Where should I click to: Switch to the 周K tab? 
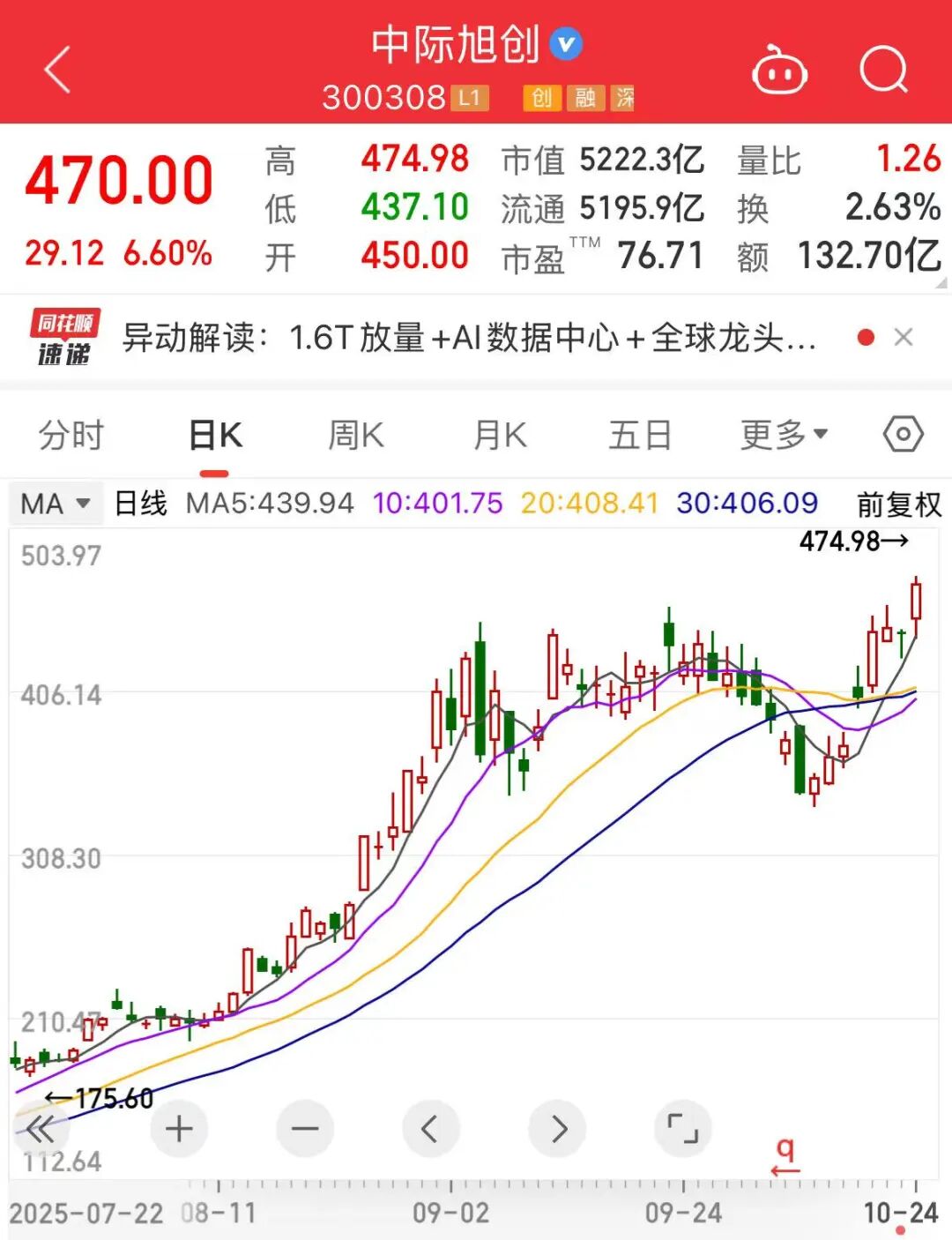point(356,435)
